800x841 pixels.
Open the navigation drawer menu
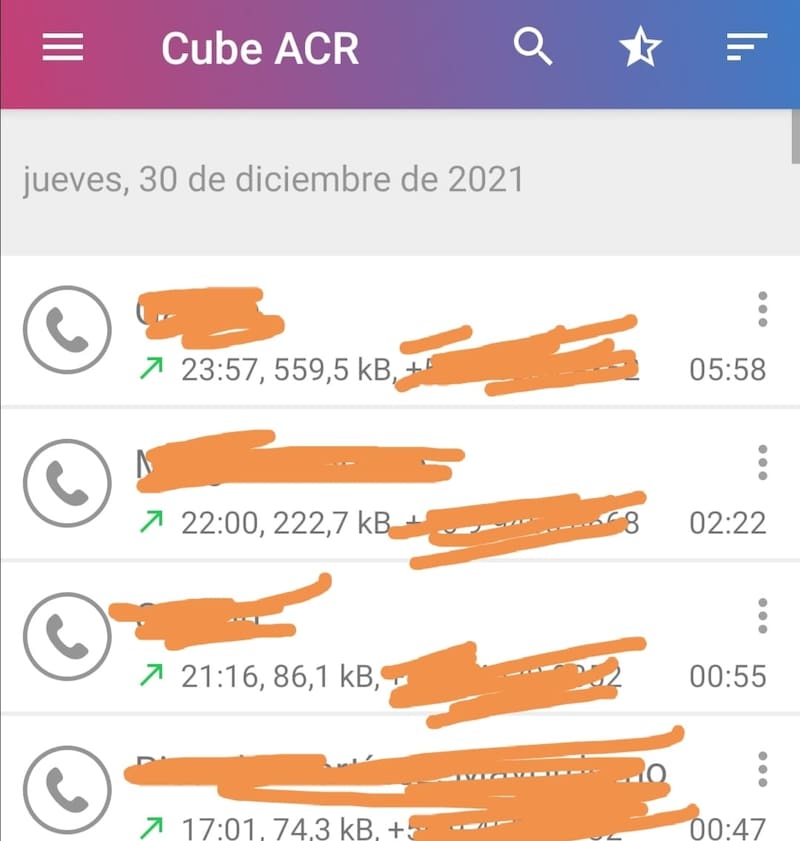click(x=63, y=48)
